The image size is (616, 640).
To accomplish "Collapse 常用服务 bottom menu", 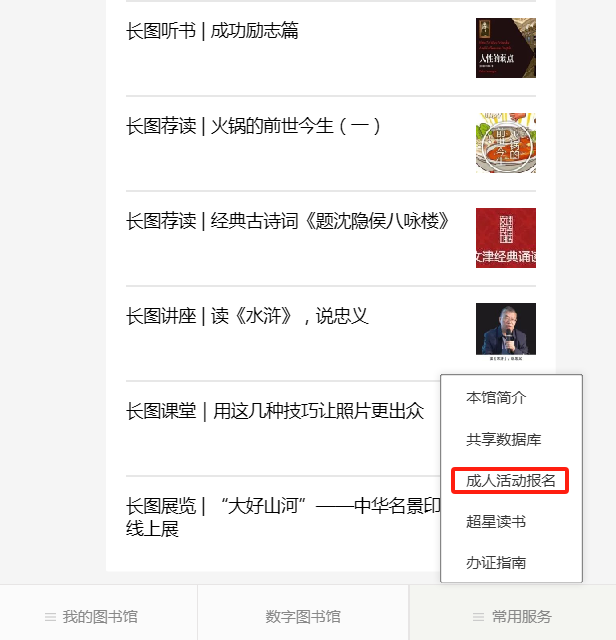I will click(x=512, y=616).
